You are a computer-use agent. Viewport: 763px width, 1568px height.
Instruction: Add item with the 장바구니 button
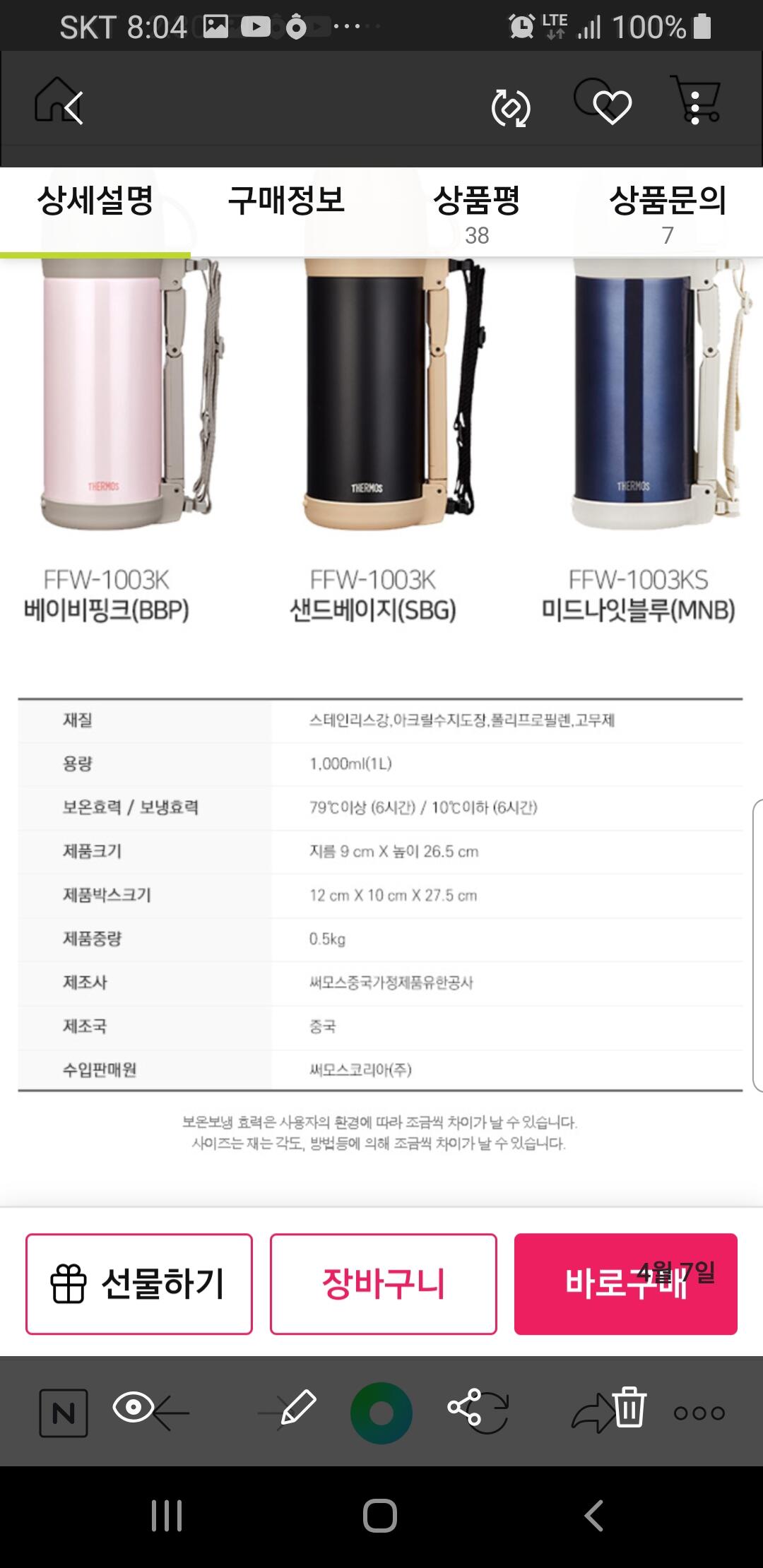pyautogui.click(x=384, y=1284)
